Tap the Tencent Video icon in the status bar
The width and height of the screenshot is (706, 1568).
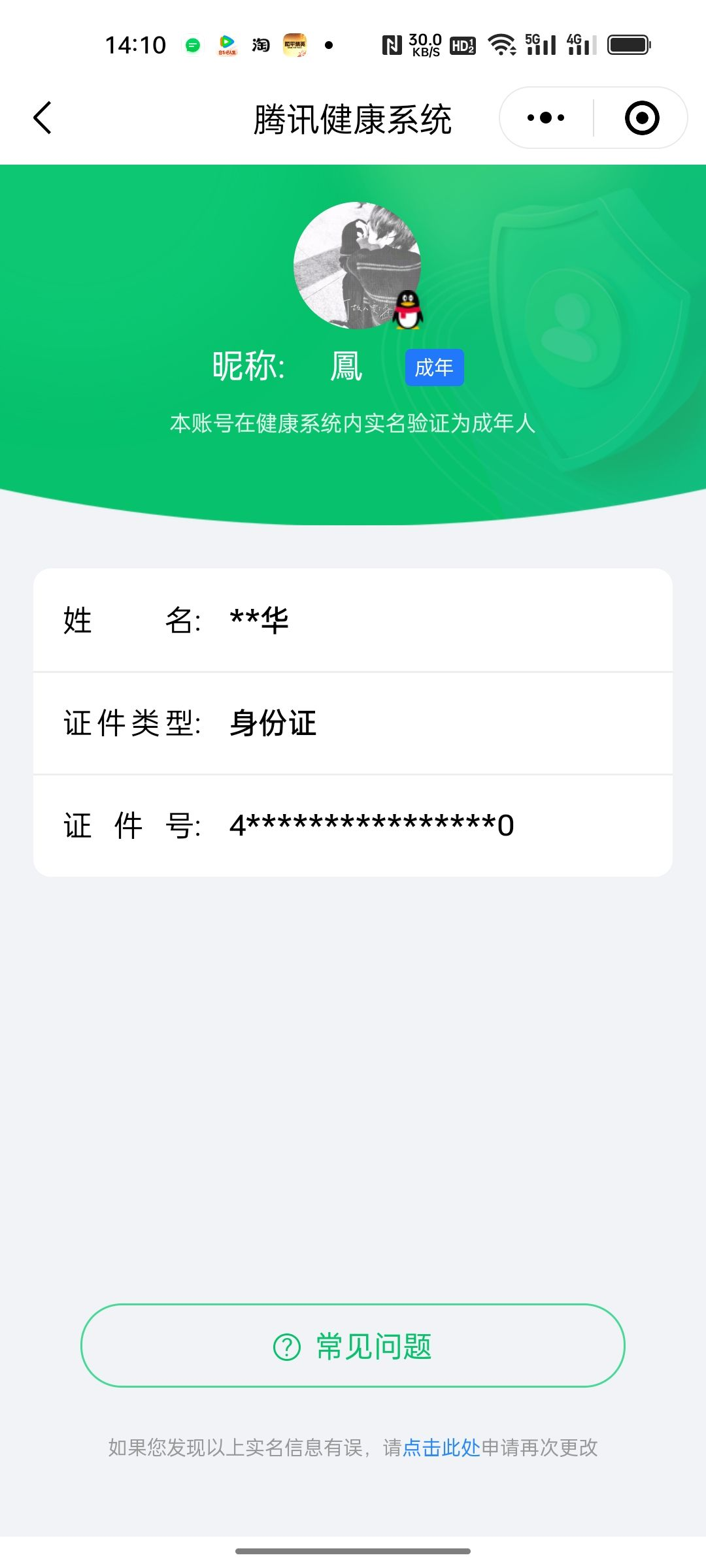click(227, 42)
